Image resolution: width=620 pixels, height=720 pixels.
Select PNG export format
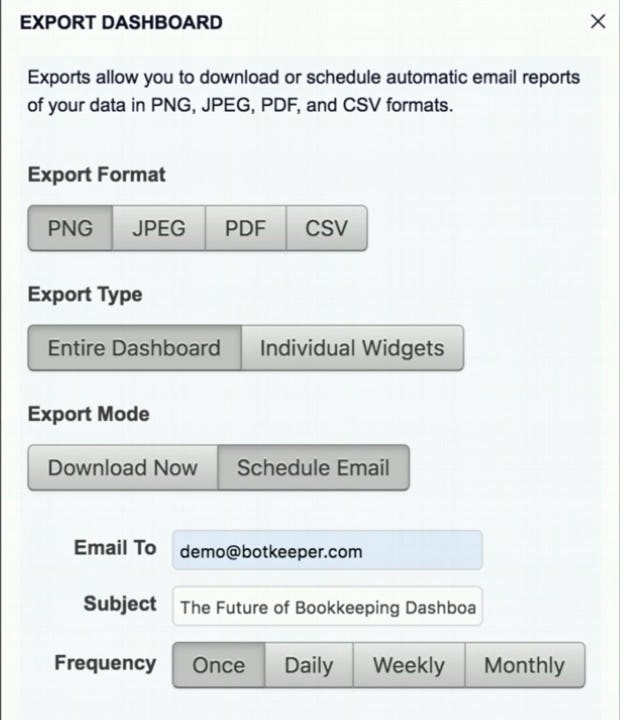70,228
